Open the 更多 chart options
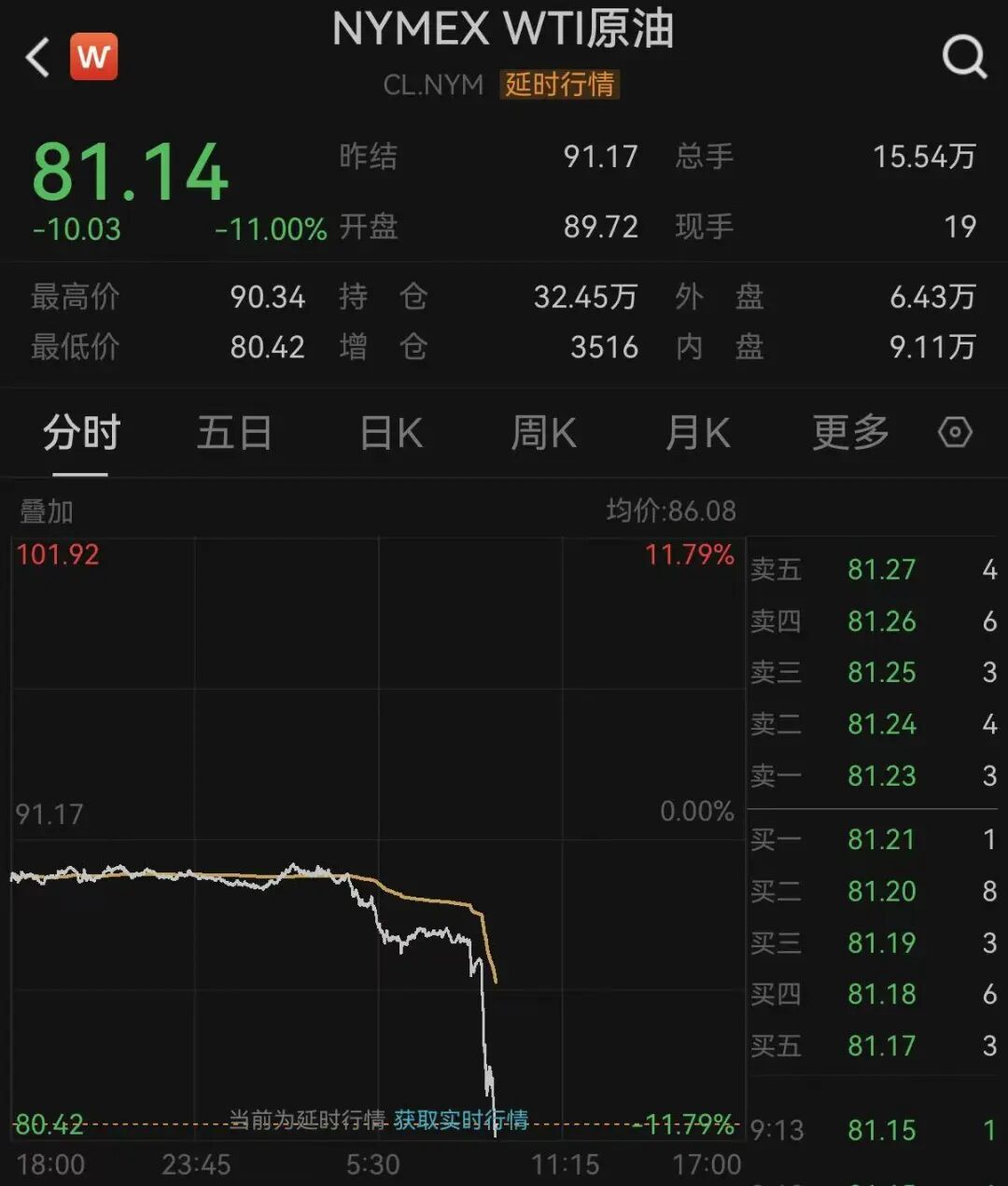1008x1186 pixels. coord(849,433)
